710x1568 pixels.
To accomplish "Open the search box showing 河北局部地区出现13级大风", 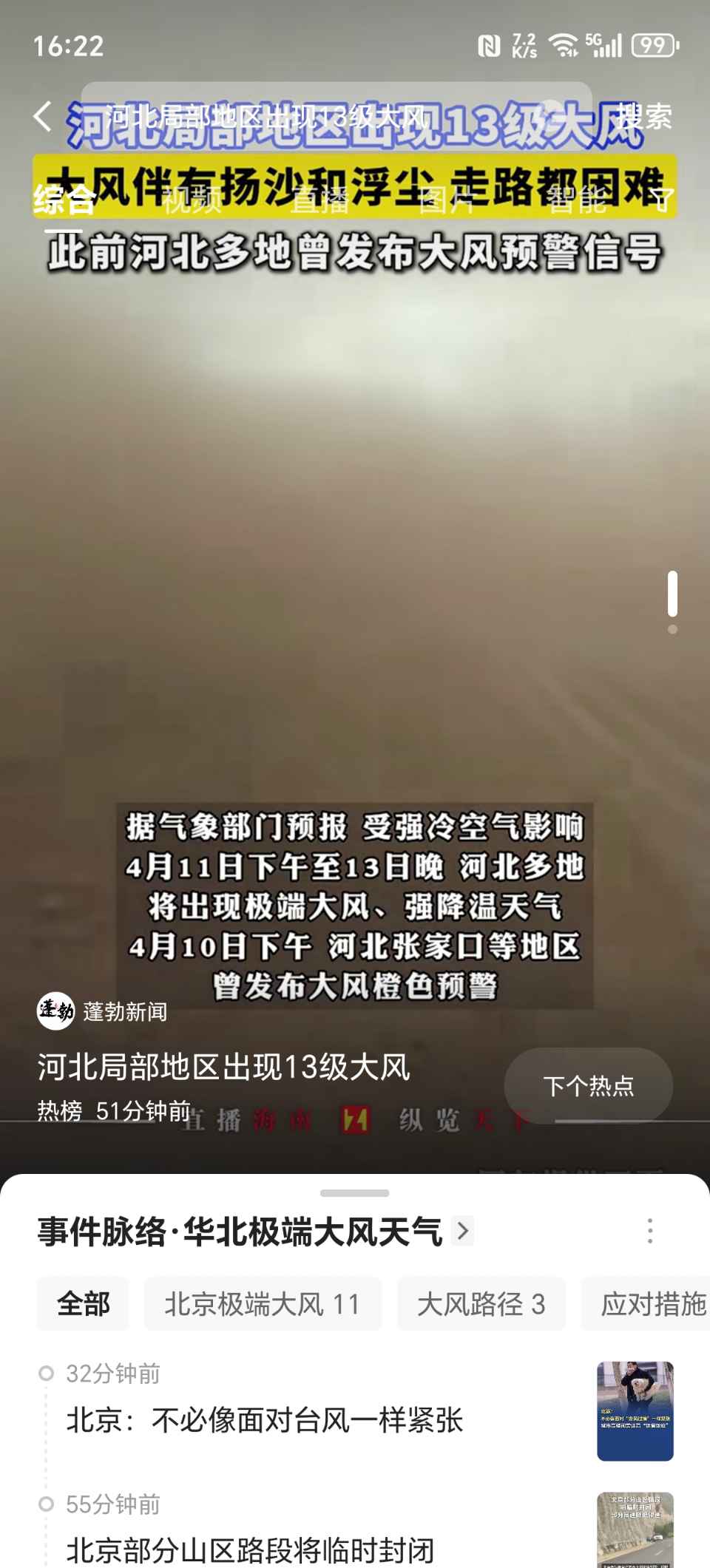I will (x=337, y=117).
